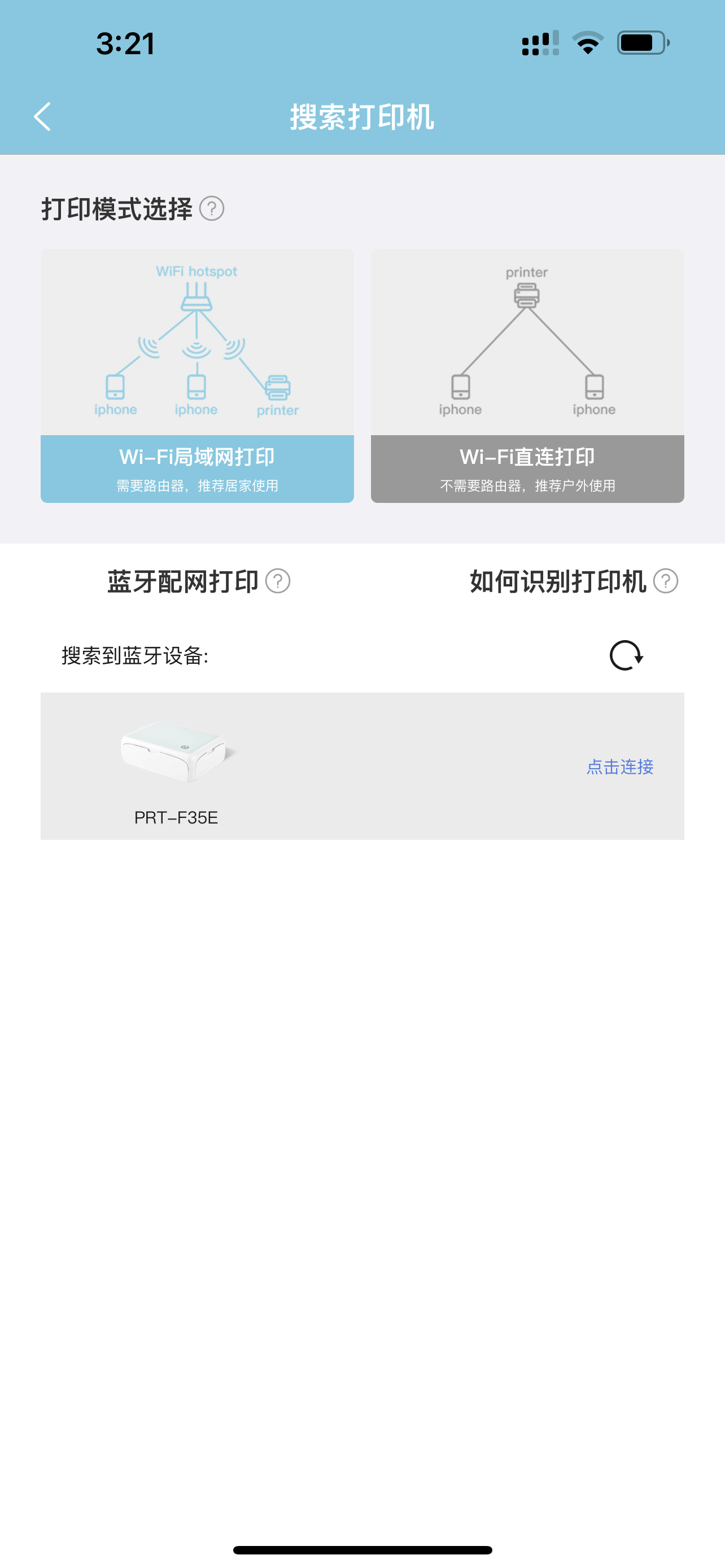Select the PRT-F35E device row
This screenshot has width=725, height=1568.
click(x=362, y=767)
